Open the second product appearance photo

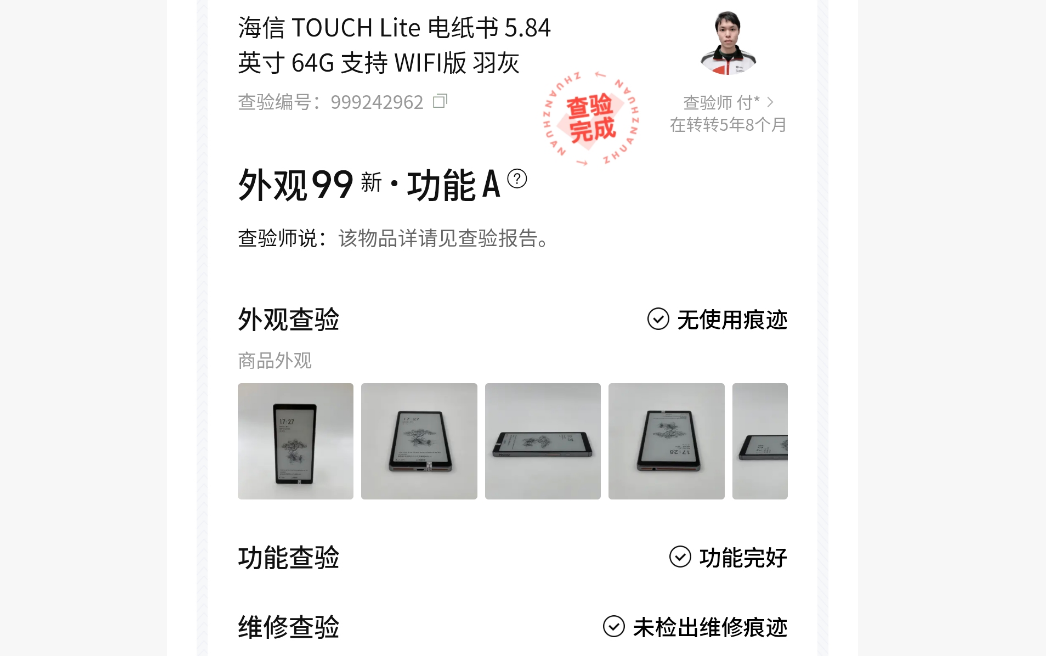point(419,441)
